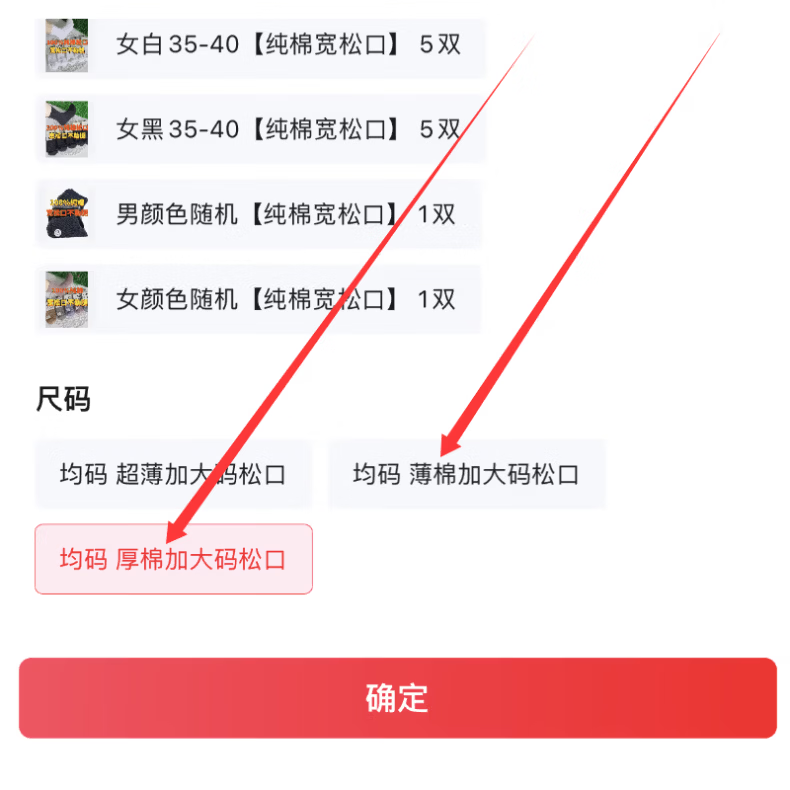790x790 pixels.
Task: Deselect size 均码 厚棉加大码松口
Action: tap(173, 559)
